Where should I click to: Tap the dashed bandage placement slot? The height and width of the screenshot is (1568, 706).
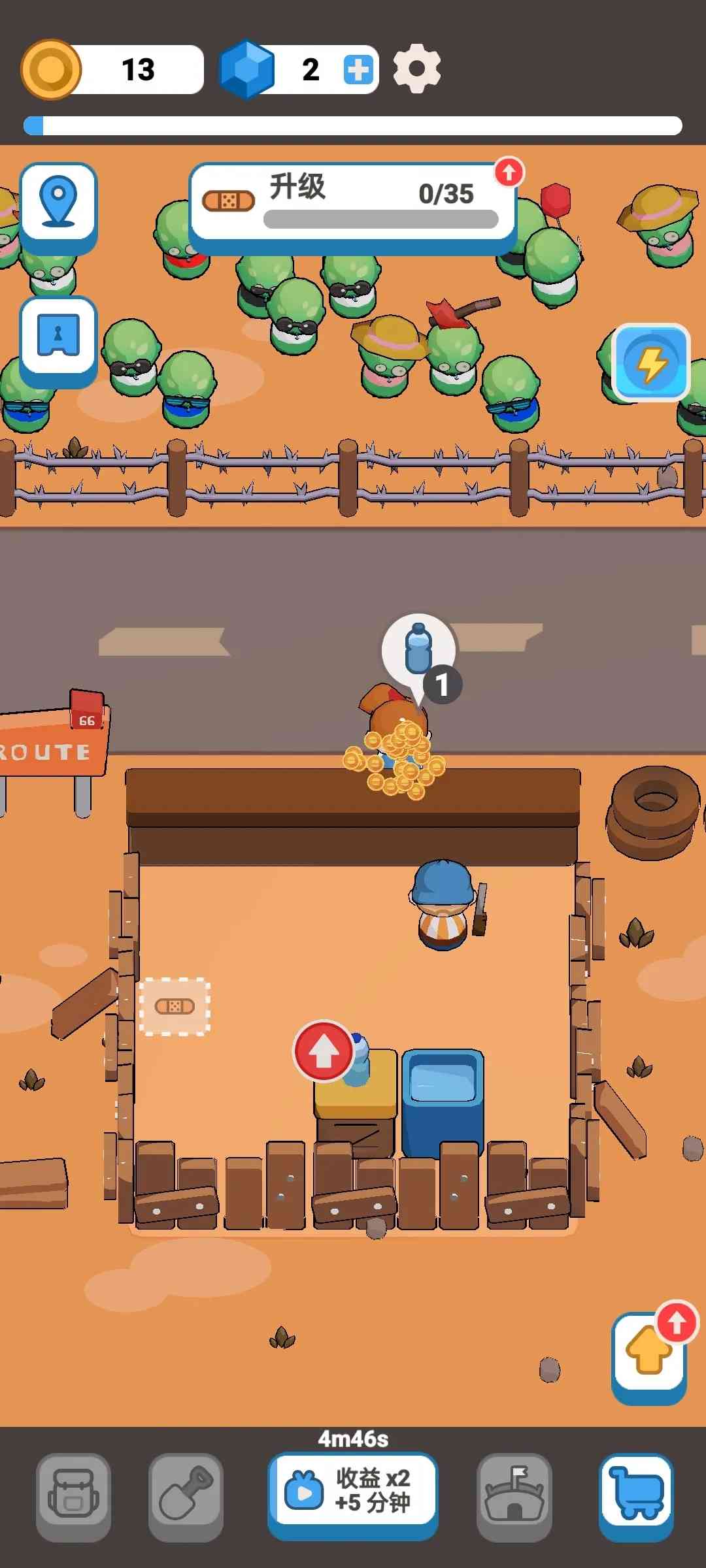point(175,1006)
